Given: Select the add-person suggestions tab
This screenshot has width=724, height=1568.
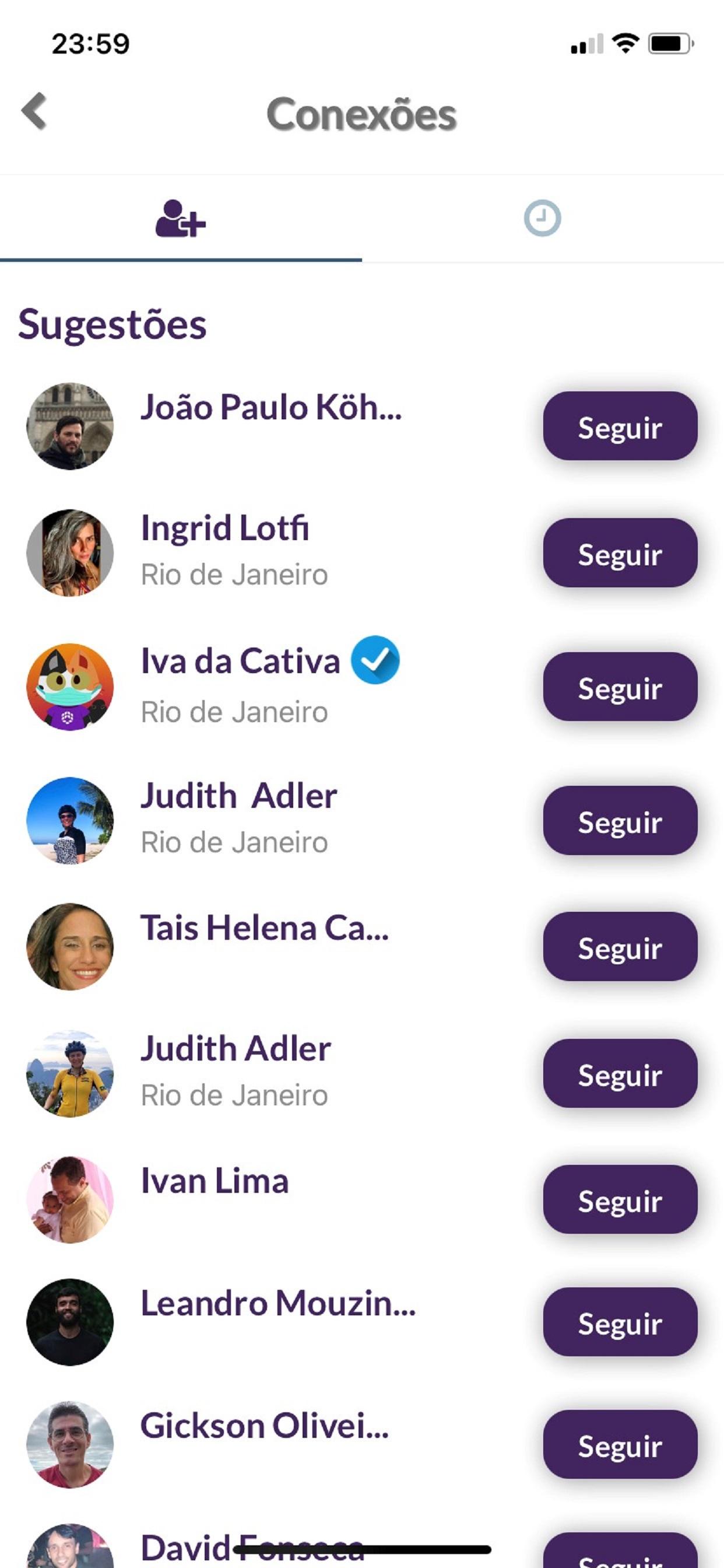Looking at the screenshot, I should point(181,218).
